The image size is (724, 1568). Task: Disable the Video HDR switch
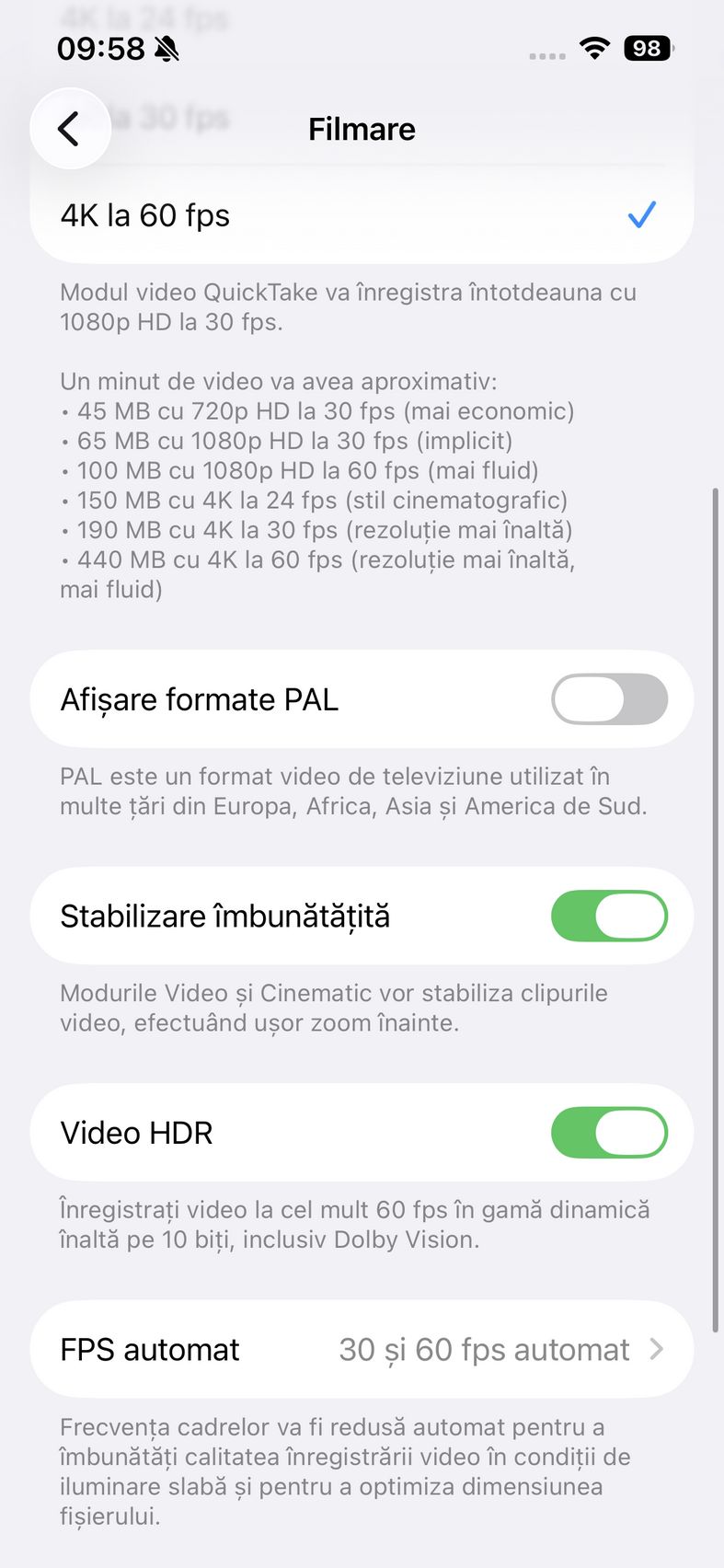[x=608, y=1133]
